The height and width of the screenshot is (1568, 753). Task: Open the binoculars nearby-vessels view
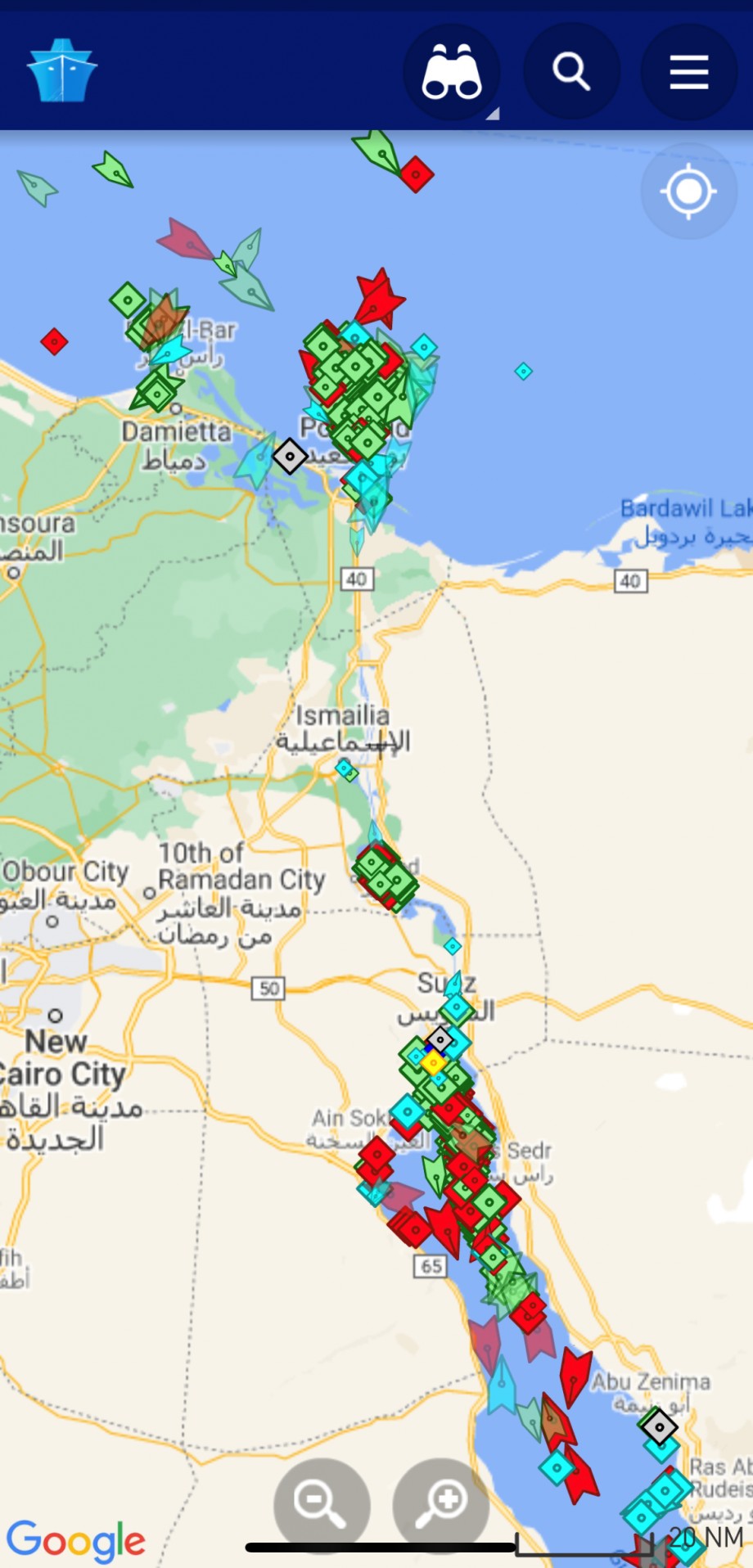click(x=451, y=72)
